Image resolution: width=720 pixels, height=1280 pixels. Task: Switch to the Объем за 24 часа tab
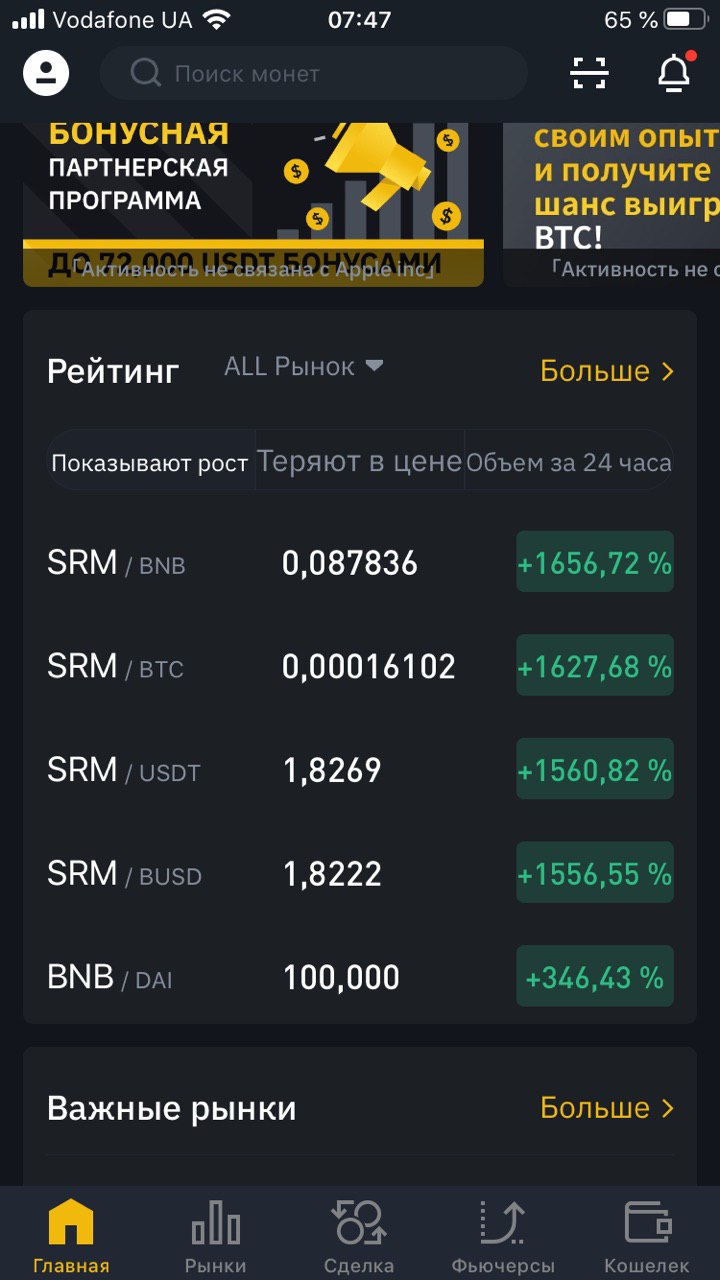click(x=569, y=462)
